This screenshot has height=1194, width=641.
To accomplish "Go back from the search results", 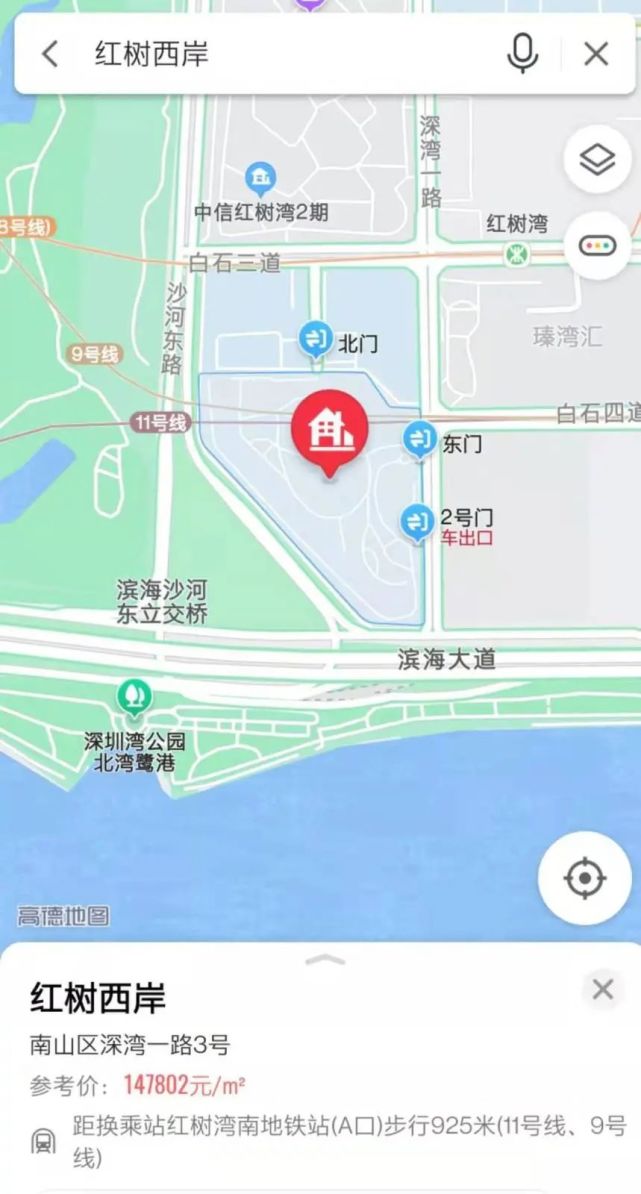I will (49, 54).
